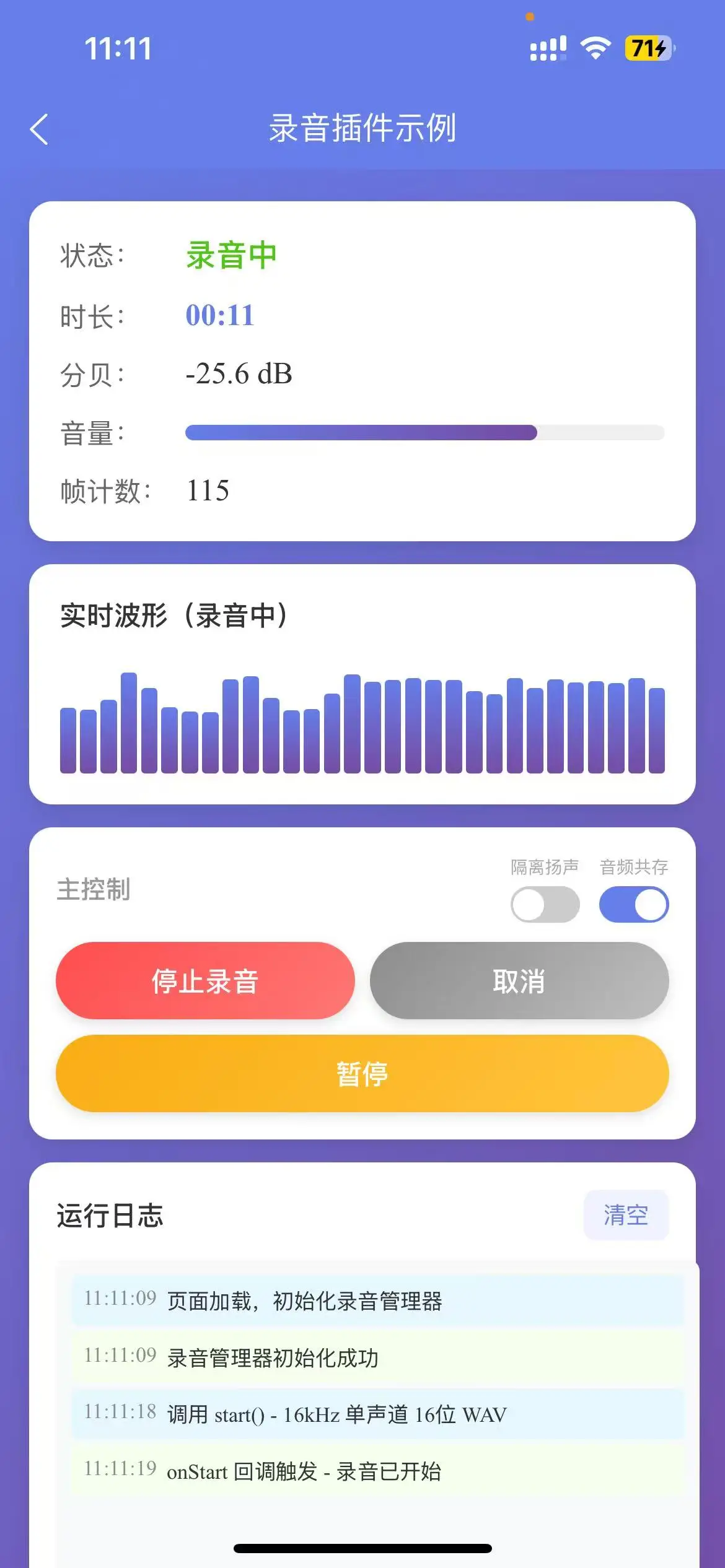Cancel the recording with 取消
Screen dimensions: 725x1568
click(x=519, y=981)
